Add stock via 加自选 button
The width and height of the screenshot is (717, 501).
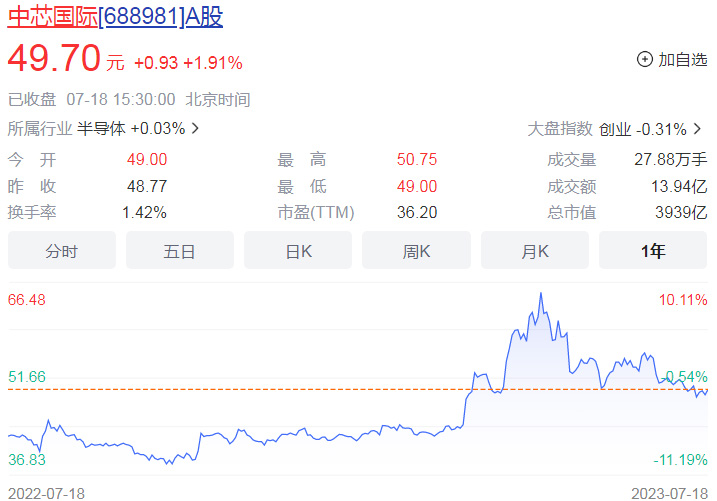[x=672, y=59]
